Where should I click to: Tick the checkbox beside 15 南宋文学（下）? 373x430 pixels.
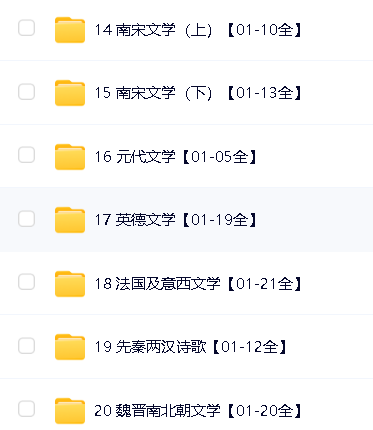pos(26,92)
